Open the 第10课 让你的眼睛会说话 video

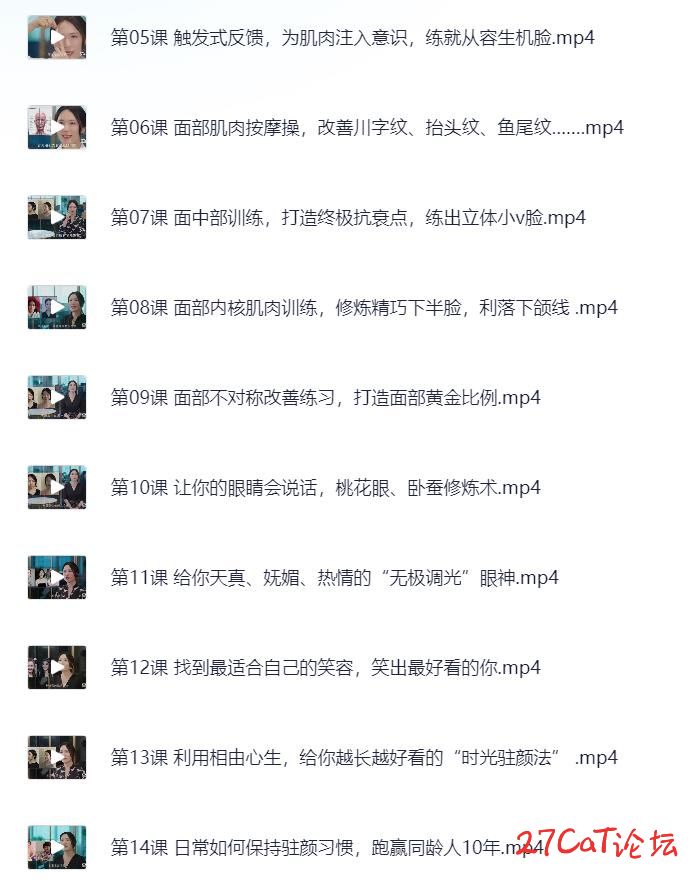[x=325, y=488]
